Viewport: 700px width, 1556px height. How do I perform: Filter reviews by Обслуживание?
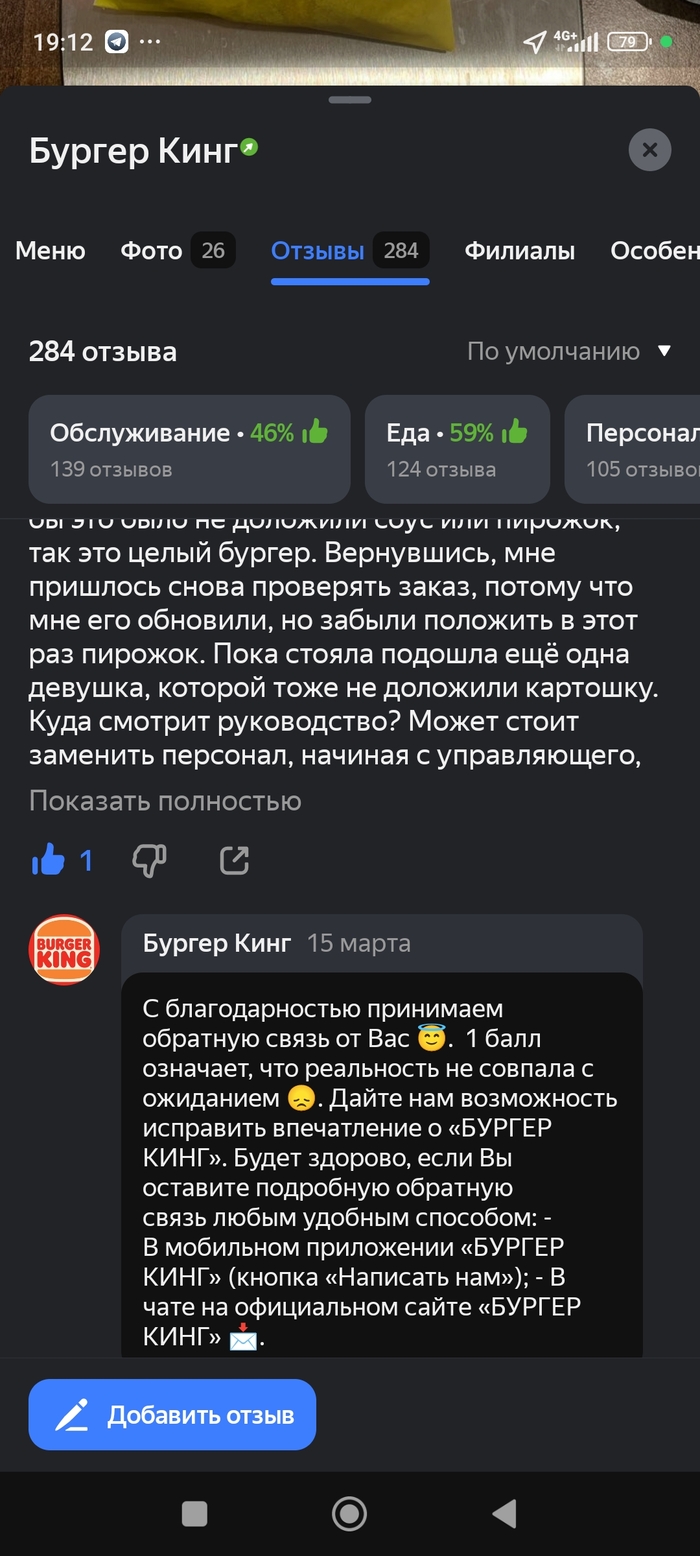(189, 448)
